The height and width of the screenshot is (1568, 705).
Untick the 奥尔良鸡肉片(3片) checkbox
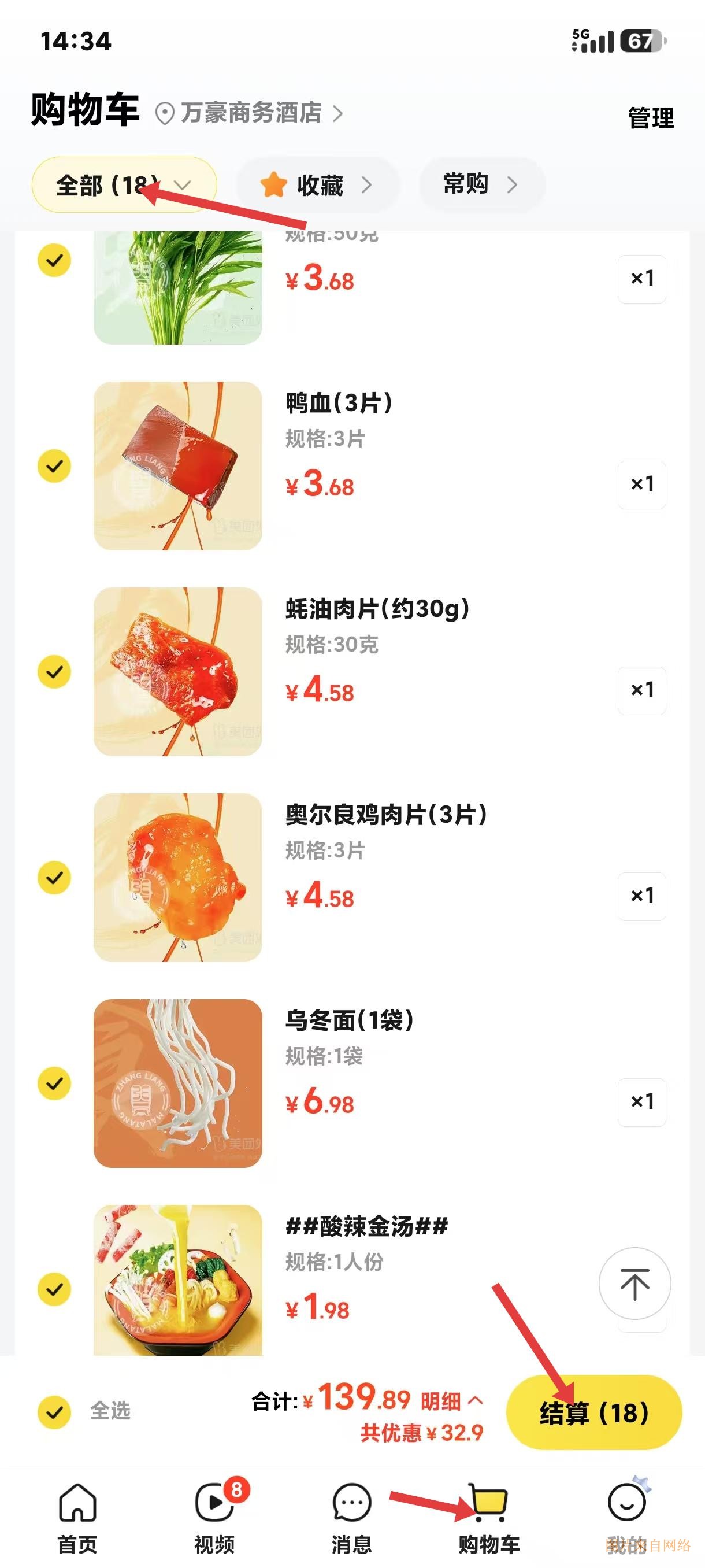click(55, 878)
